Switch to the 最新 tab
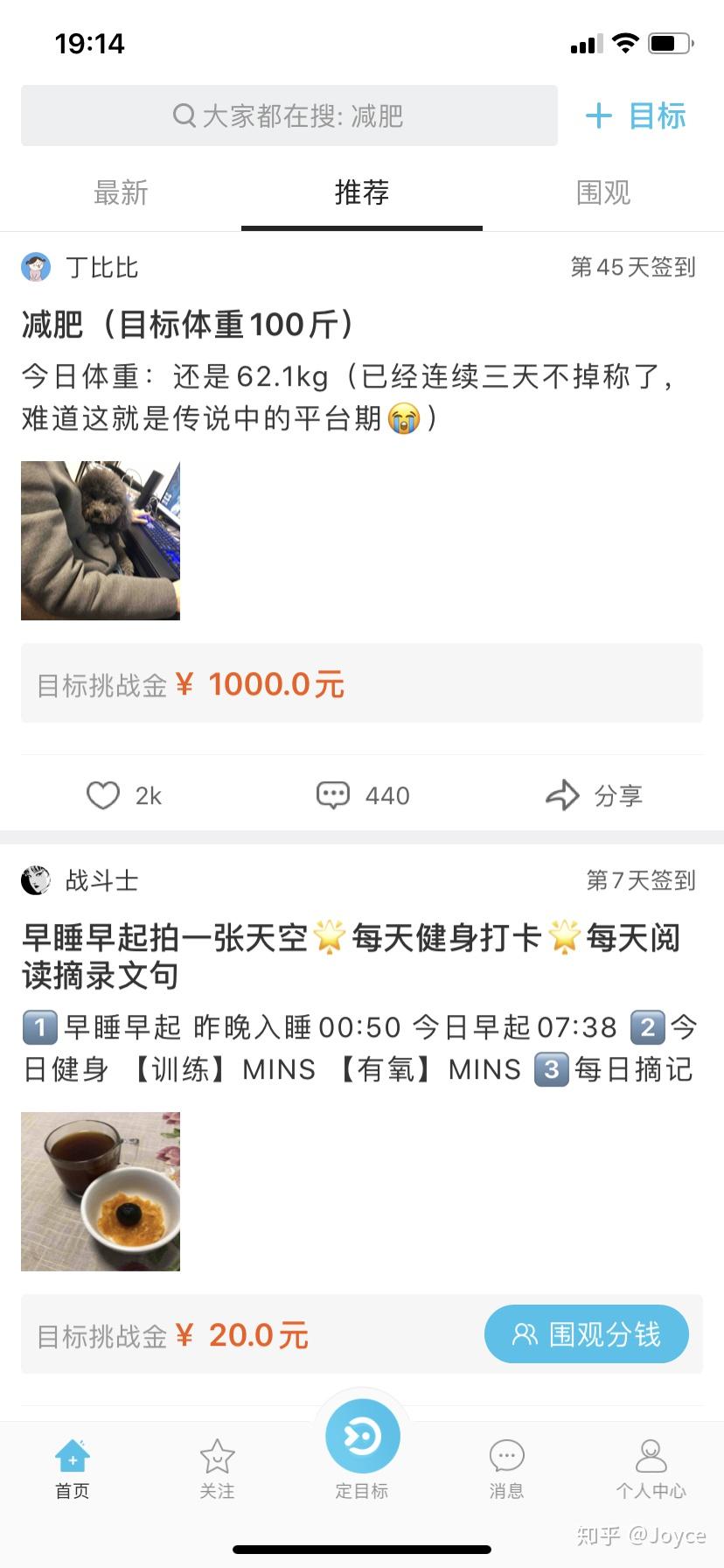 [121, 192]
